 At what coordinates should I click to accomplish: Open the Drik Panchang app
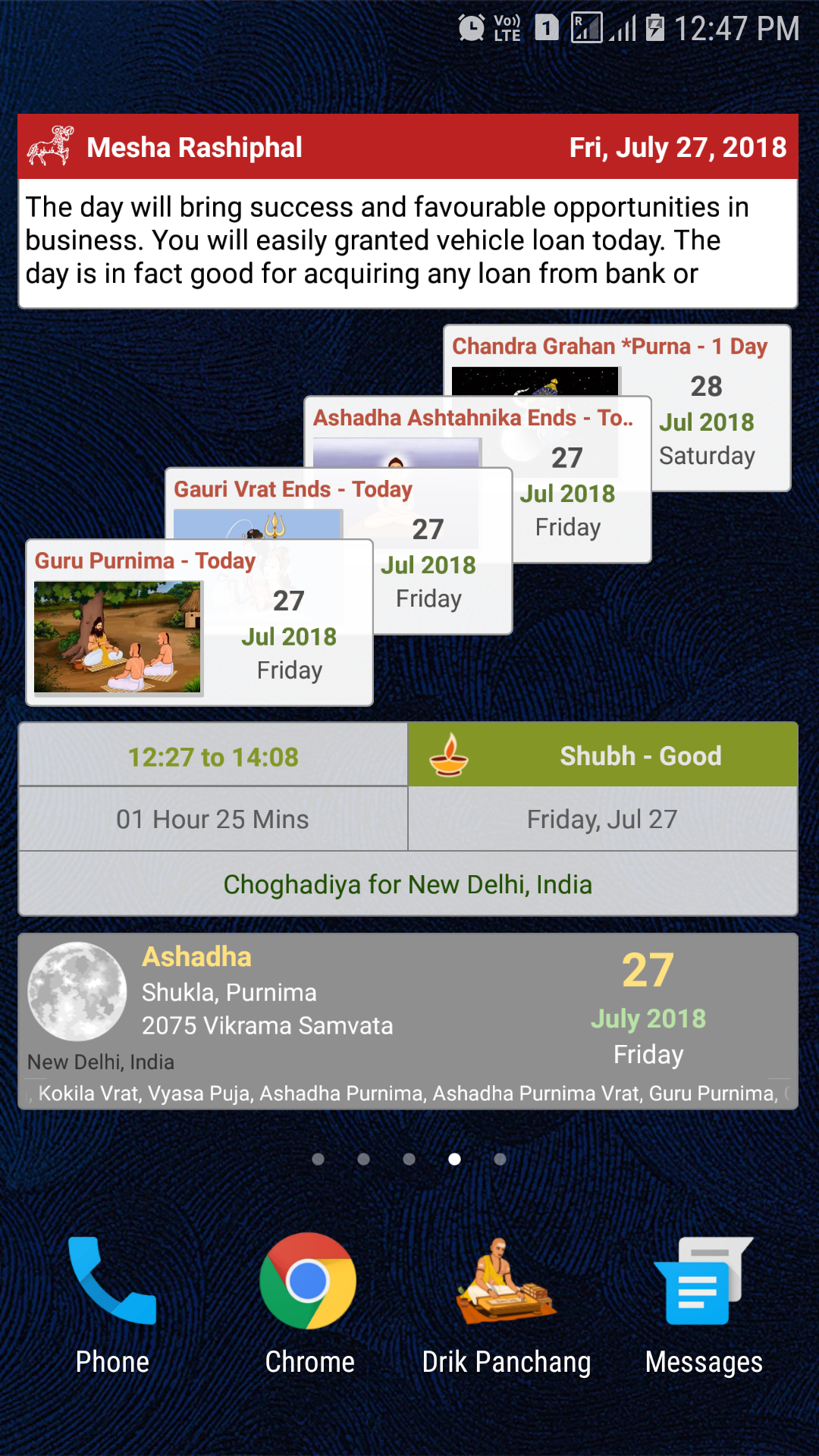507,1304
